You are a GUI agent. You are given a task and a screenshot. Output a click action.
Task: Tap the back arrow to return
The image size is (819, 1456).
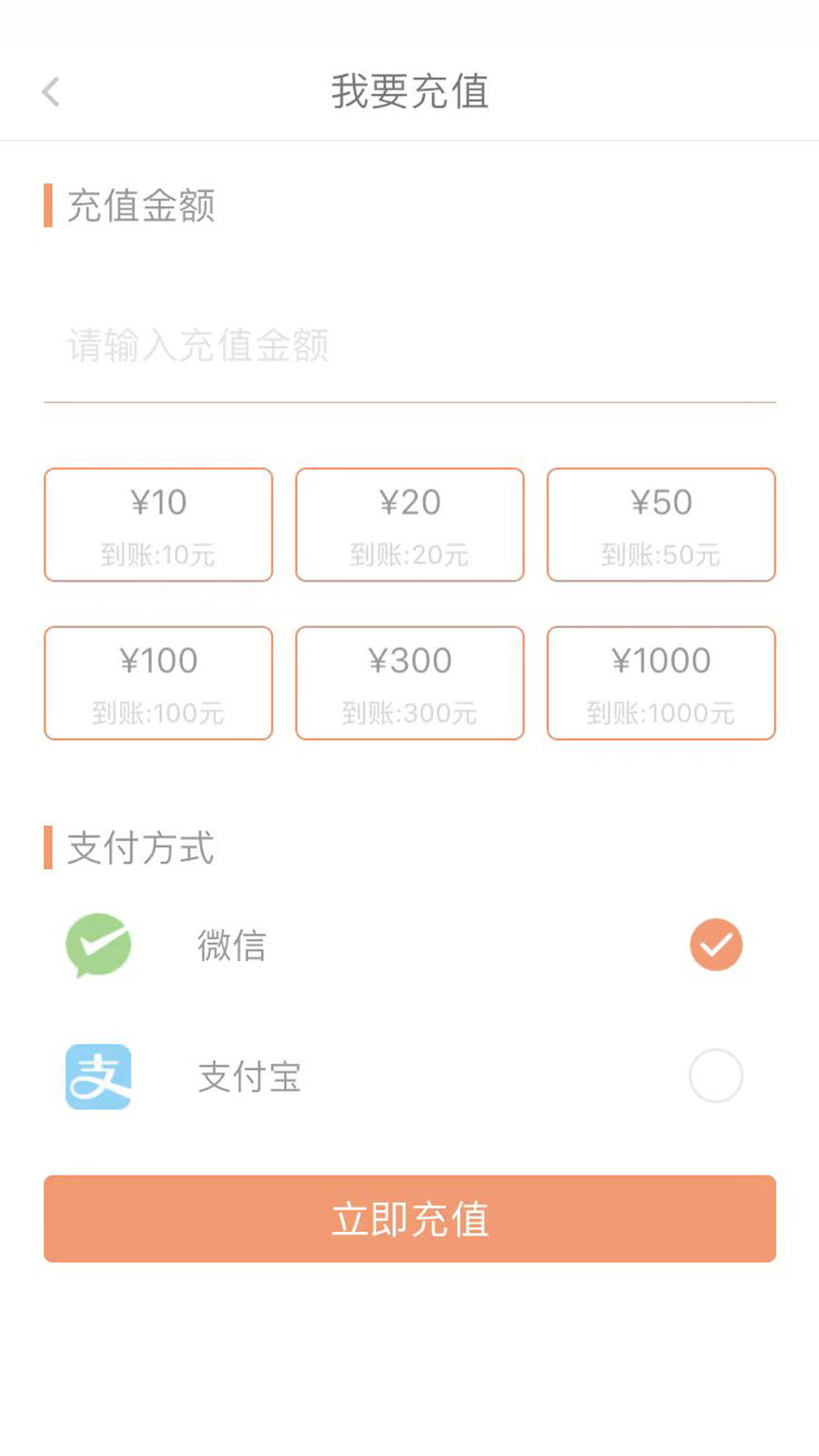[50, 92]
